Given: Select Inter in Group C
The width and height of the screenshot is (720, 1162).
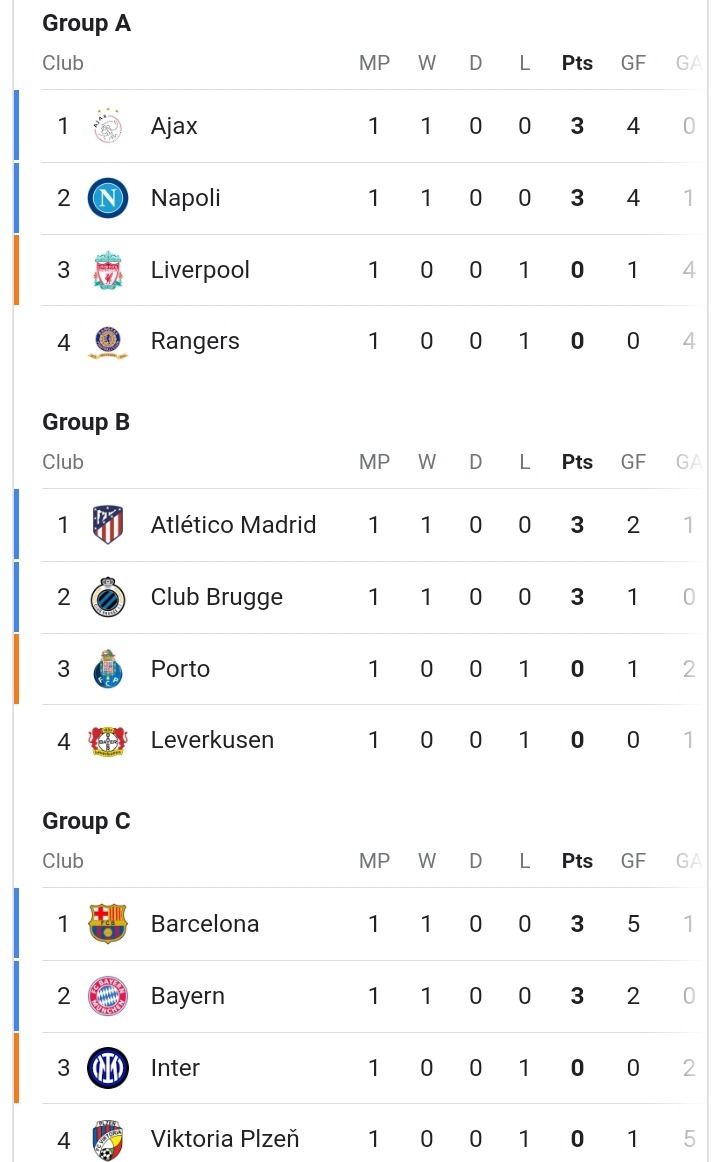Looking at the screenshot, I should click(x=361, y=1067).
